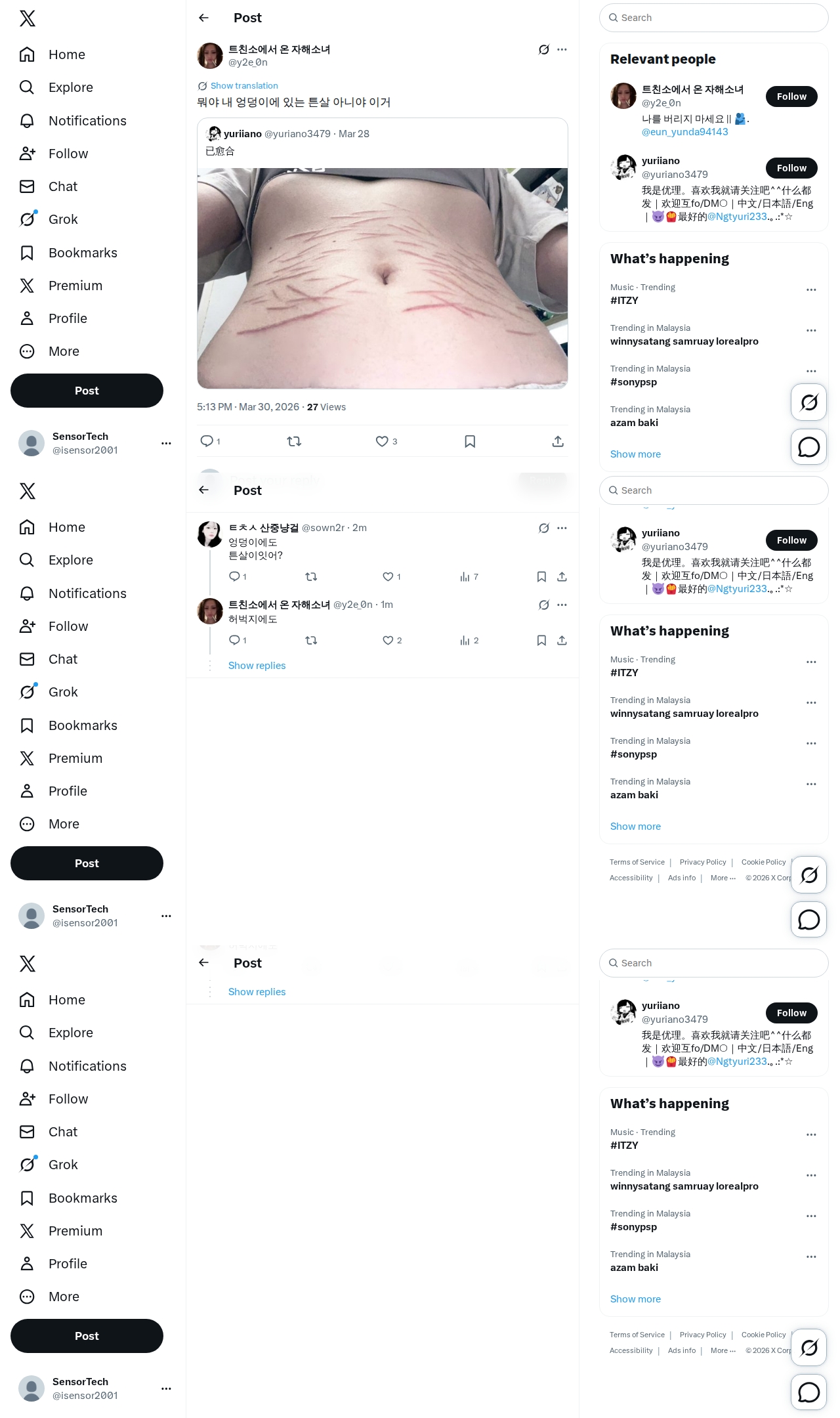
Task: Reply to the main post with 27 views
Action: tap(207, 441)
